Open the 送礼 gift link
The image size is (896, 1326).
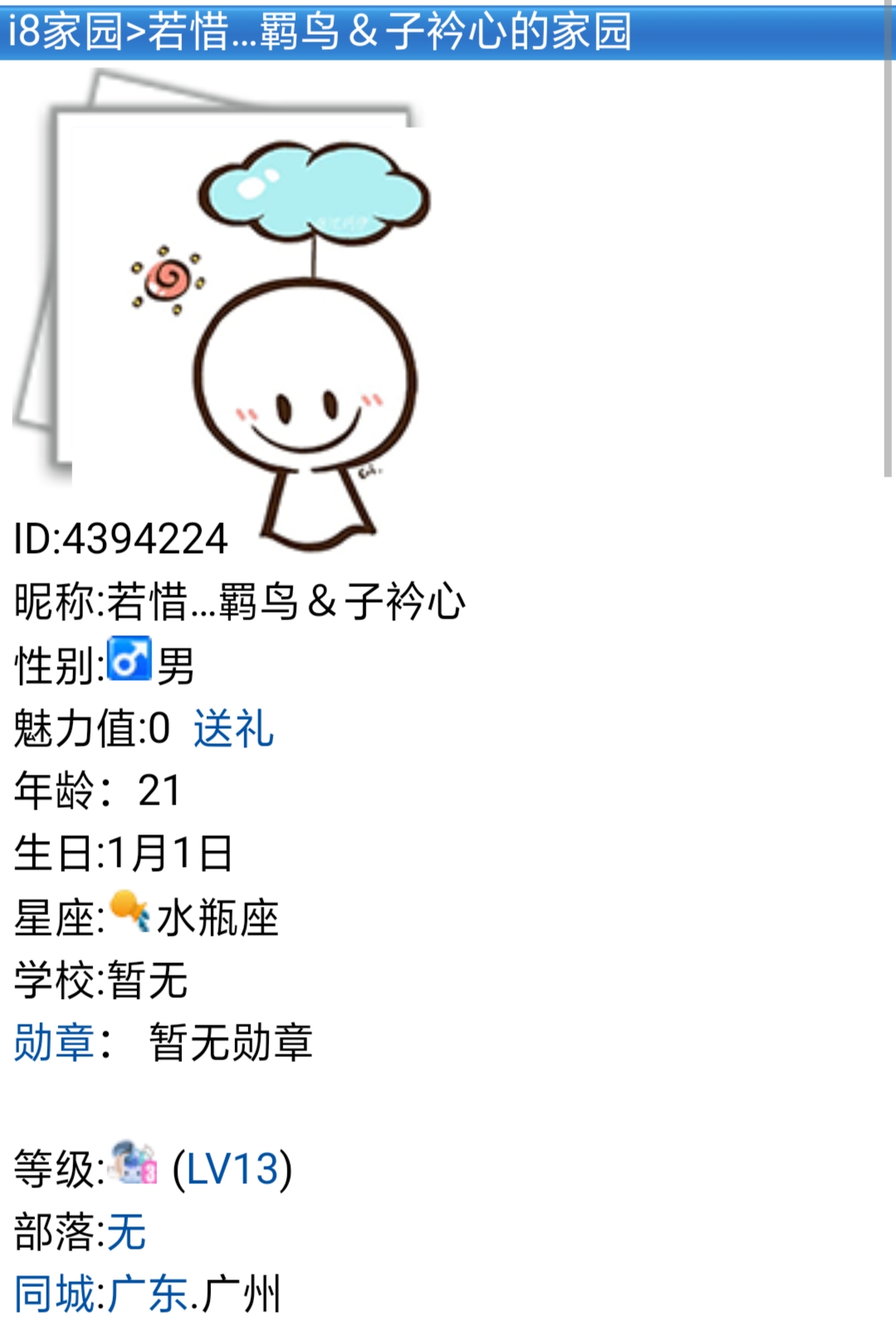(x=233, y=729)
